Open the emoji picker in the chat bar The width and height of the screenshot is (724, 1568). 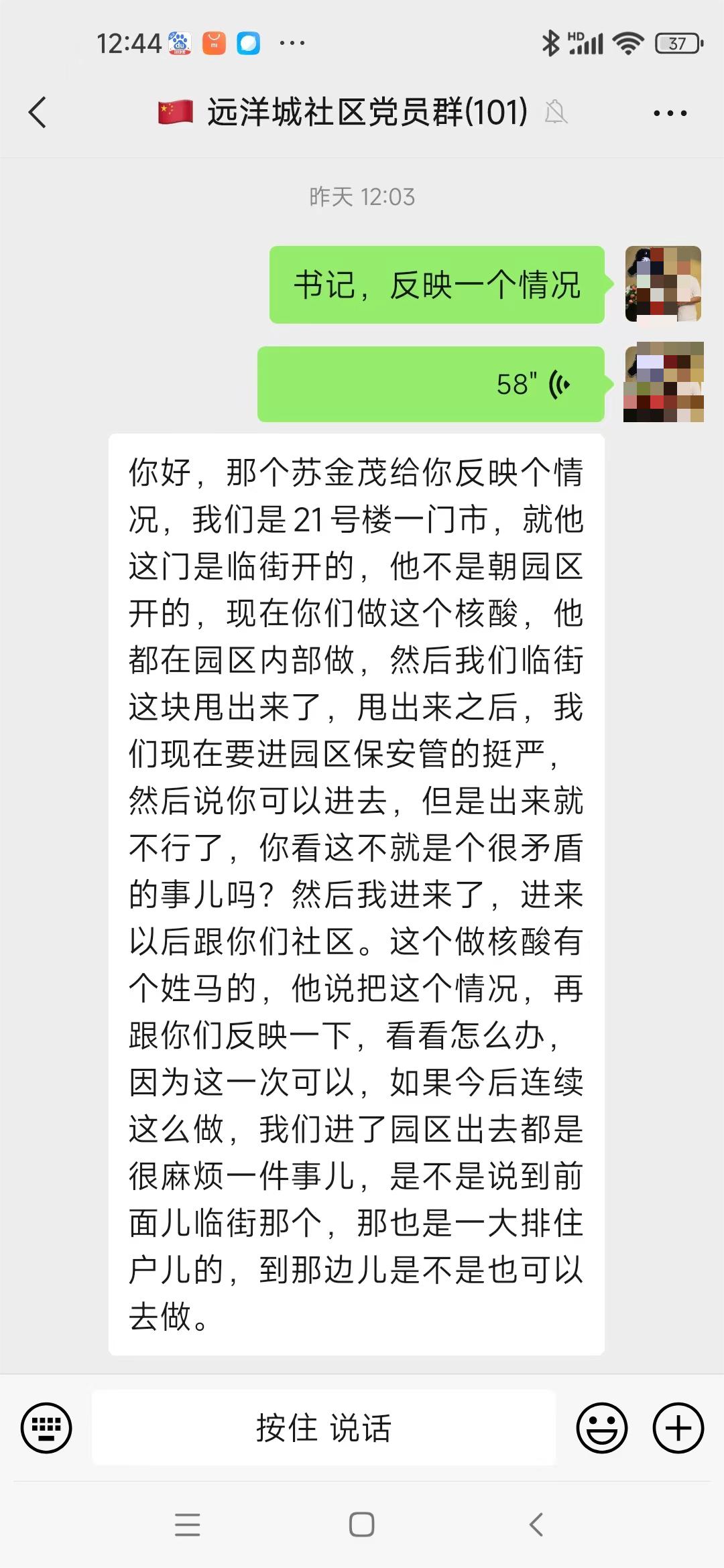point(602,1426)
